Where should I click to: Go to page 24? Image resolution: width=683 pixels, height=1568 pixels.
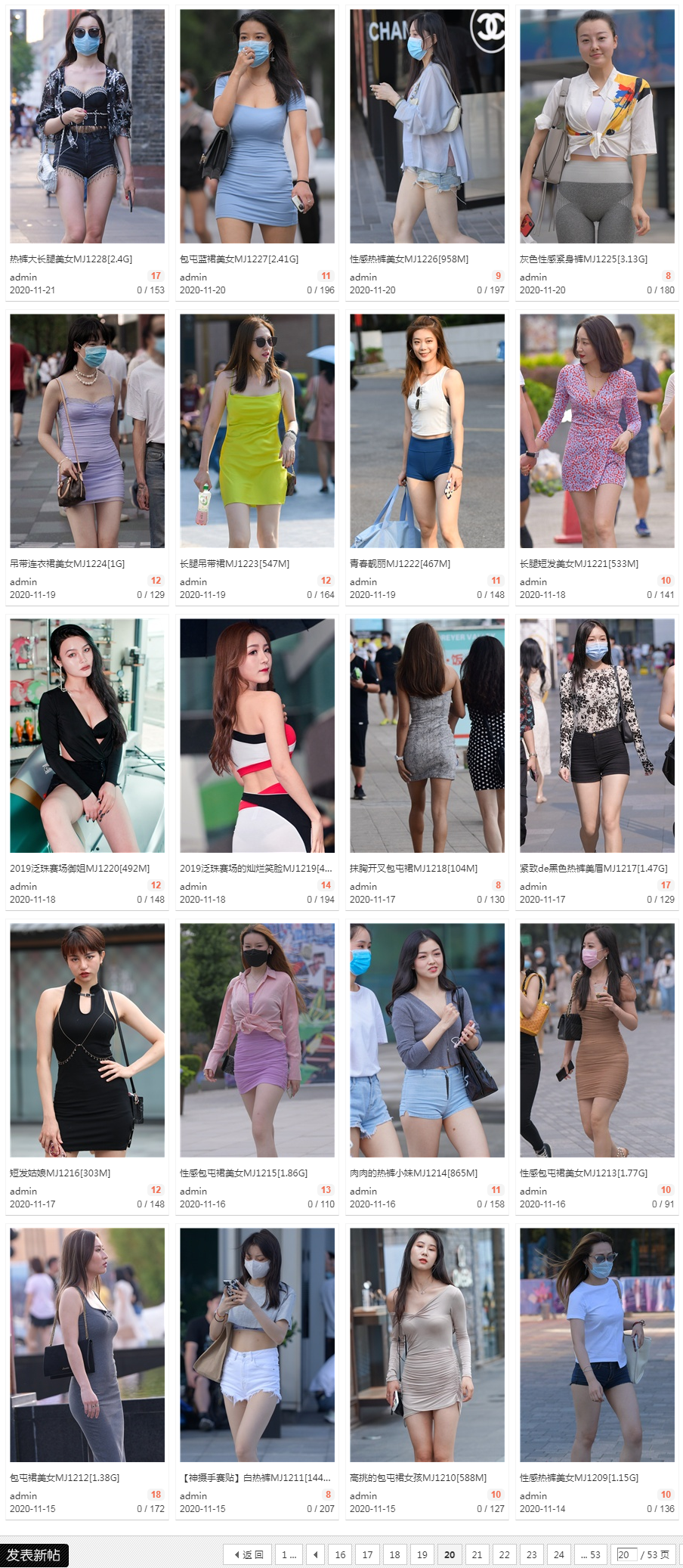(558, 1554)
